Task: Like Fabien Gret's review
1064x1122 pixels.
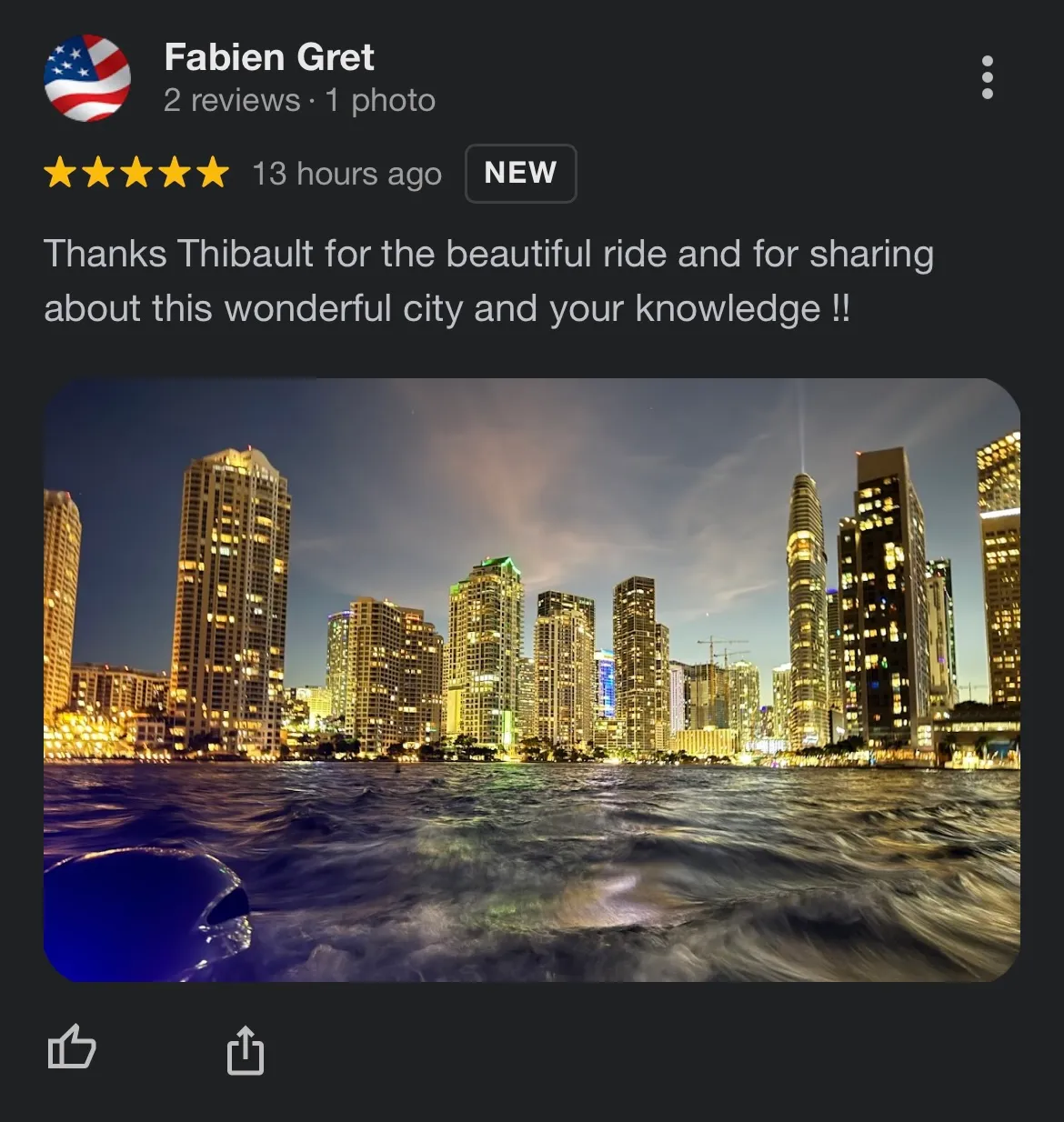Action: (72, 1047)
